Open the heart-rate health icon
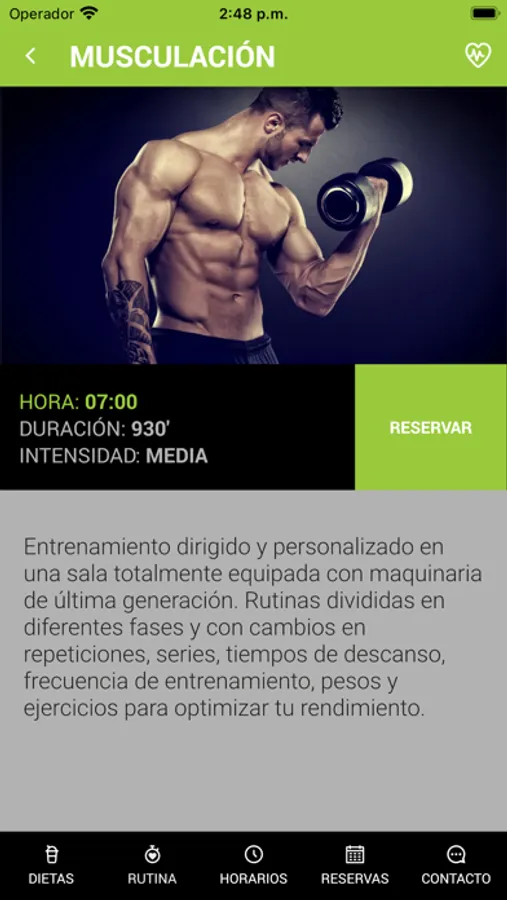The width and height of the screenshot is (507, 900). coord(478,56)
